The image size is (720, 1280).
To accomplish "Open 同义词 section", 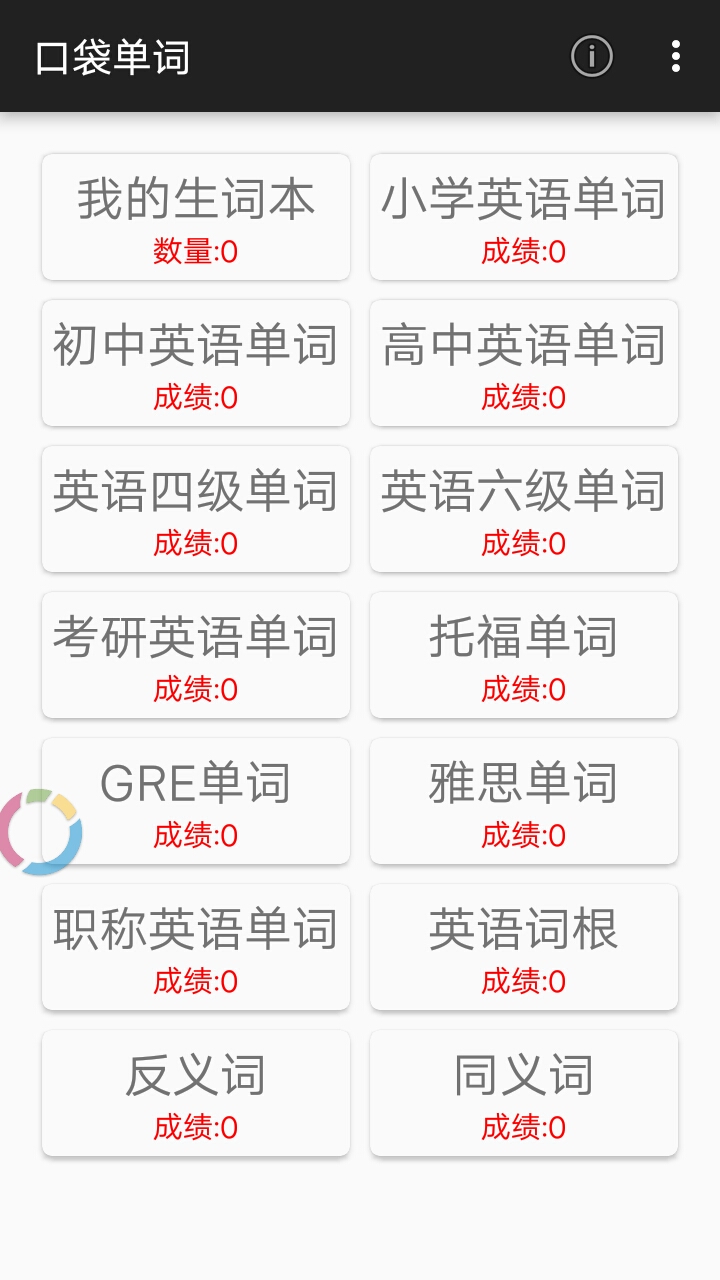I will tap(524, 1093).
